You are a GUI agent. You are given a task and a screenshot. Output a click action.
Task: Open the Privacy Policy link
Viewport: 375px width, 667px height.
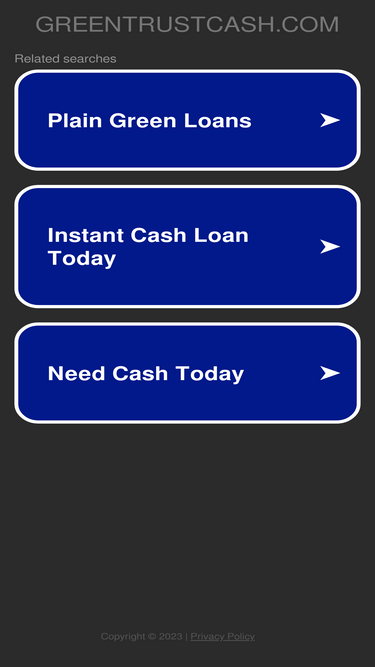point(222,636)
